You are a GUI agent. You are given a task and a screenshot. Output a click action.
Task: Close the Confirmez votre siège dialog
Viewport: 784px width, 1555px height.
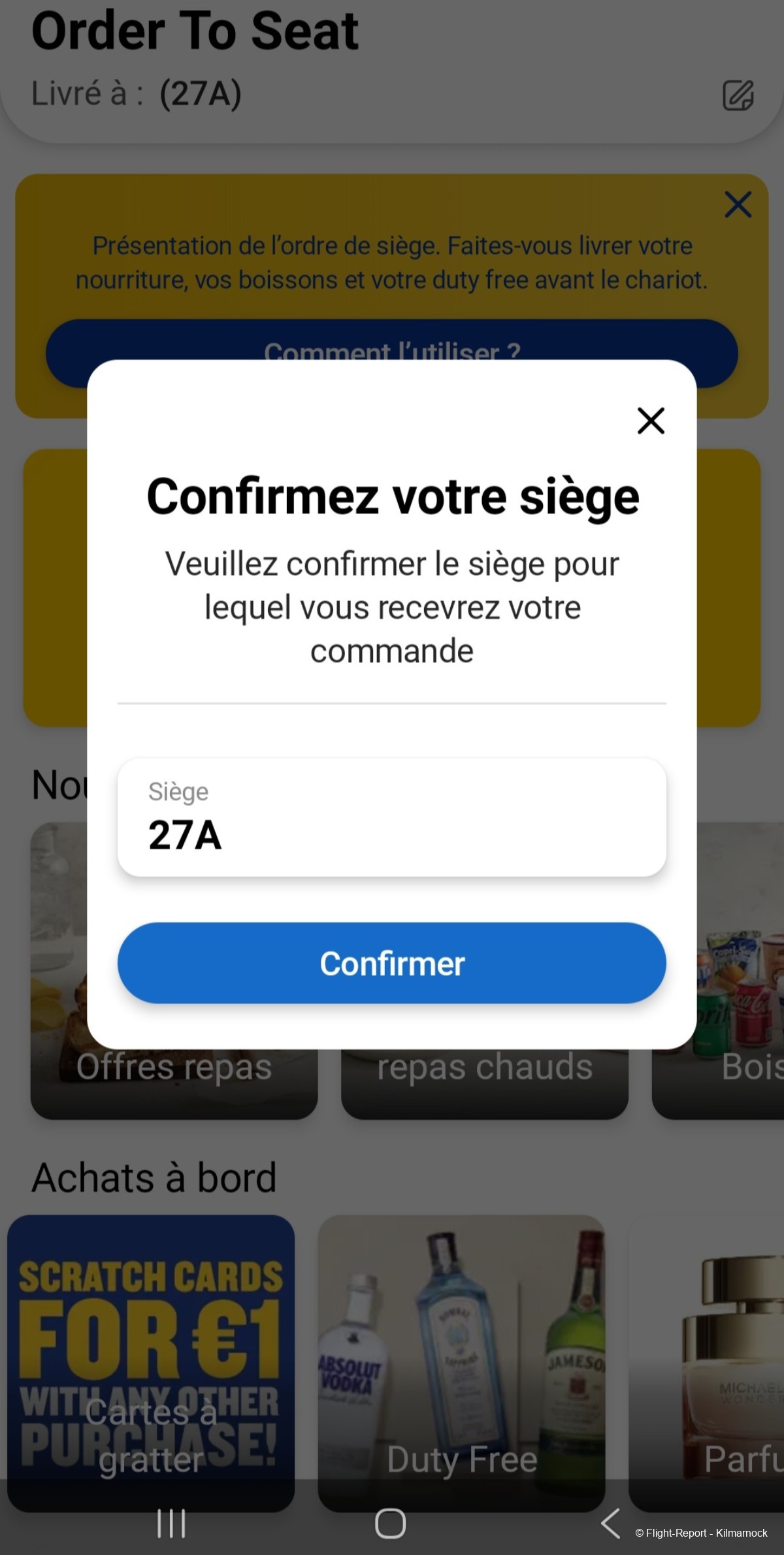pyautogui.click(x=651, y=420)
